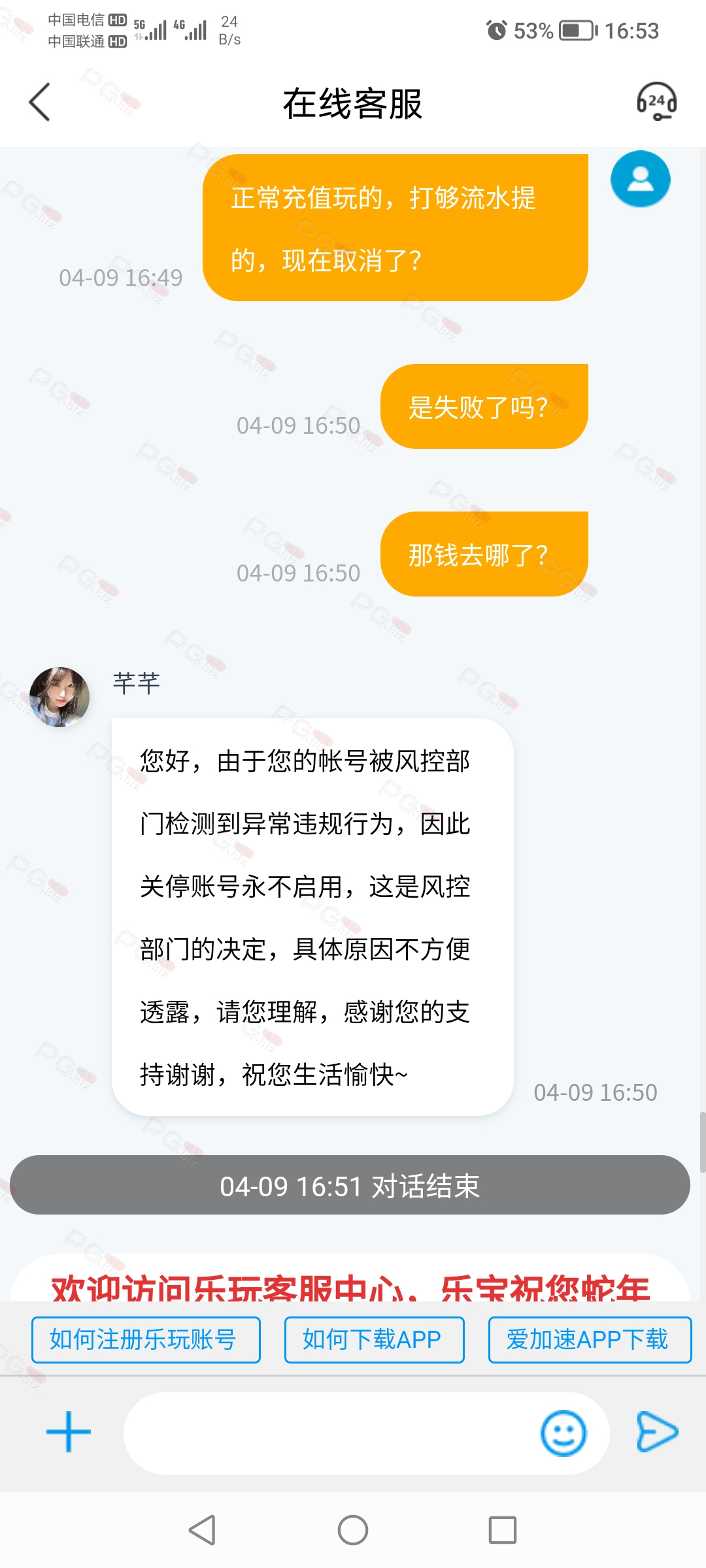Image resolution: width=706 pixels, height=1568 pixels.
Task: View agent 芊芊's avatar
Action: pos(59,696)
